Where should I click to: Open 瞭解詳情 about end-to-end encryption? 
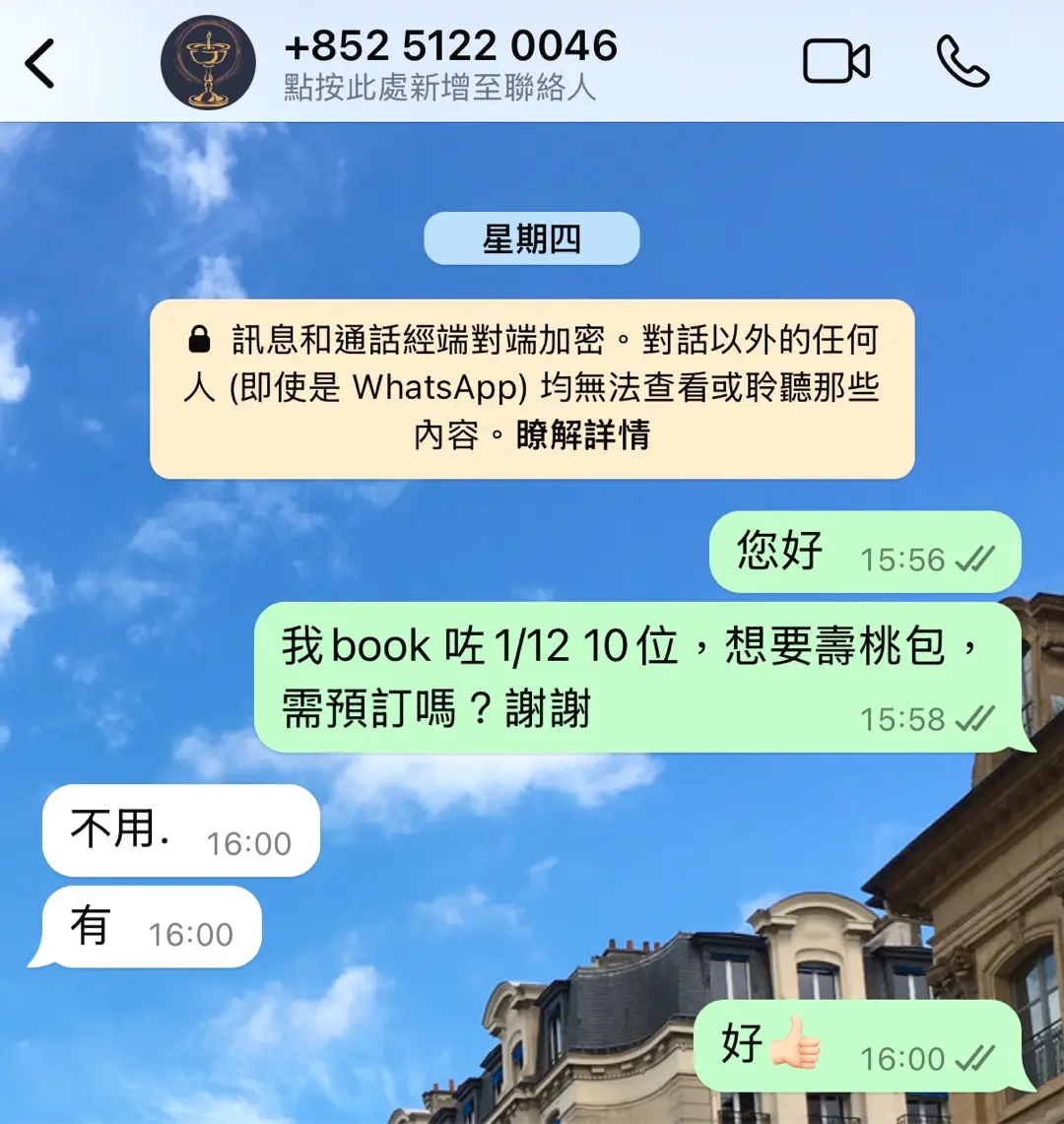point(583,434)
